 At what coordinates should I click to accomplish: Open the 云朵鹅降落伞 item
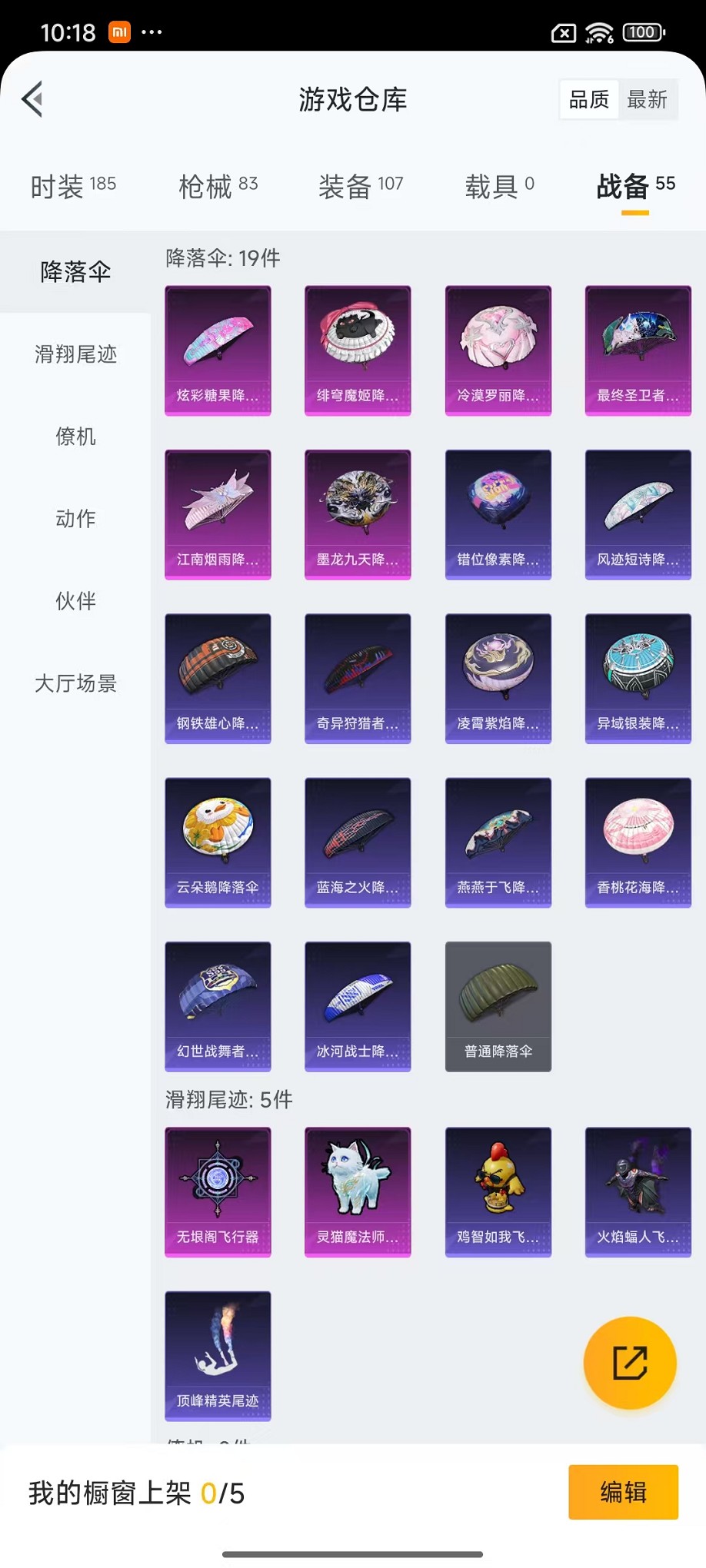[218, 842]
